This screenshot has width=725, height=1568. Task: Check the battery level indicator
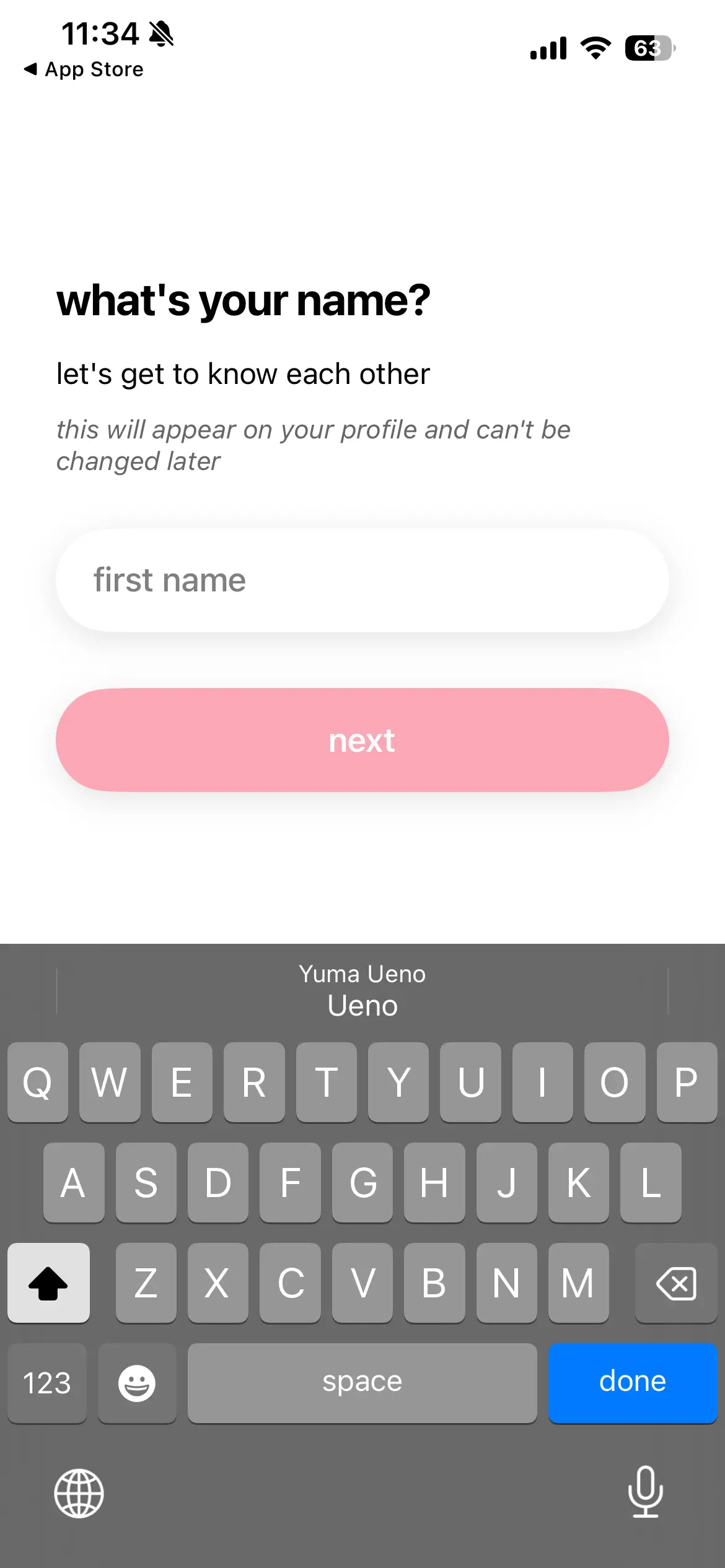(x=649, y=48)
